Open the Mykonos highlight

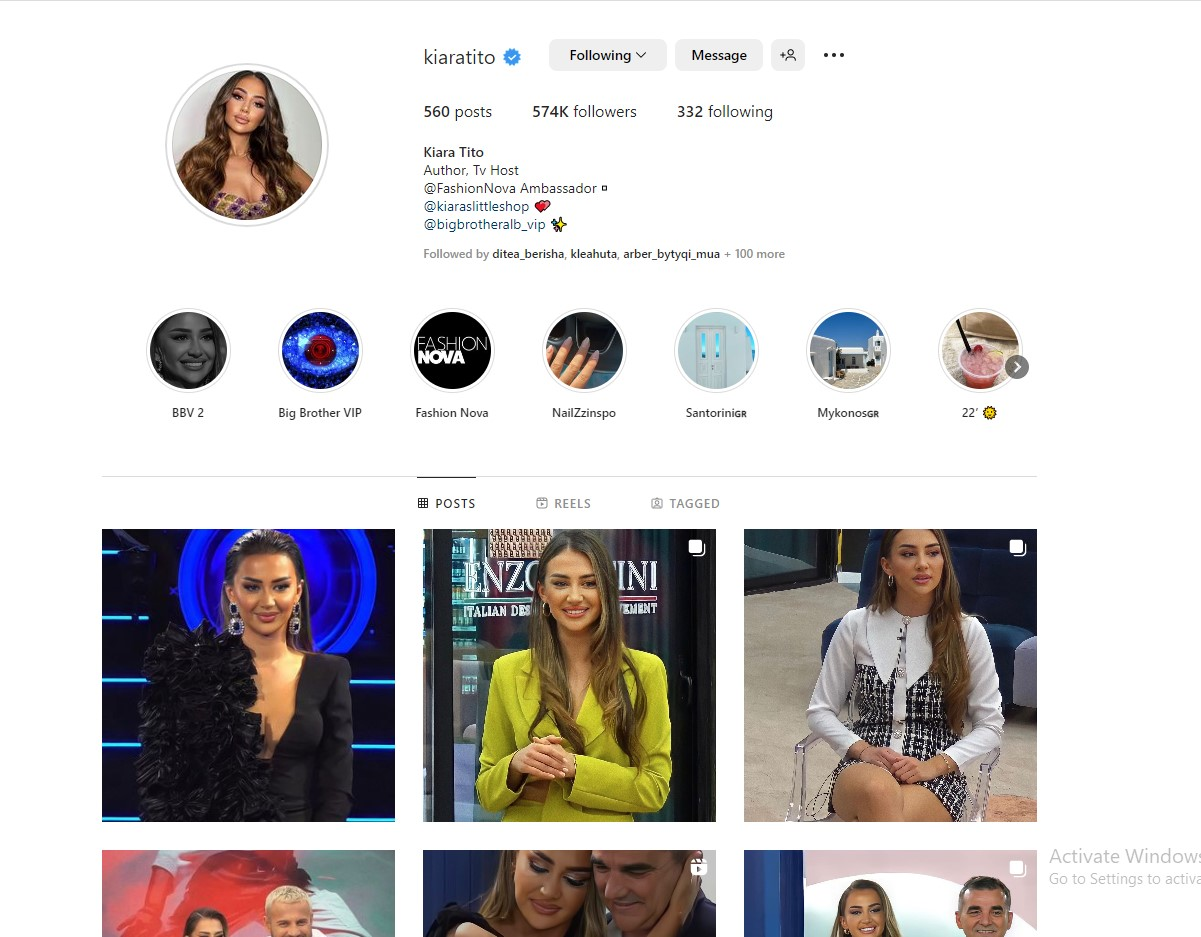point(848,351)
